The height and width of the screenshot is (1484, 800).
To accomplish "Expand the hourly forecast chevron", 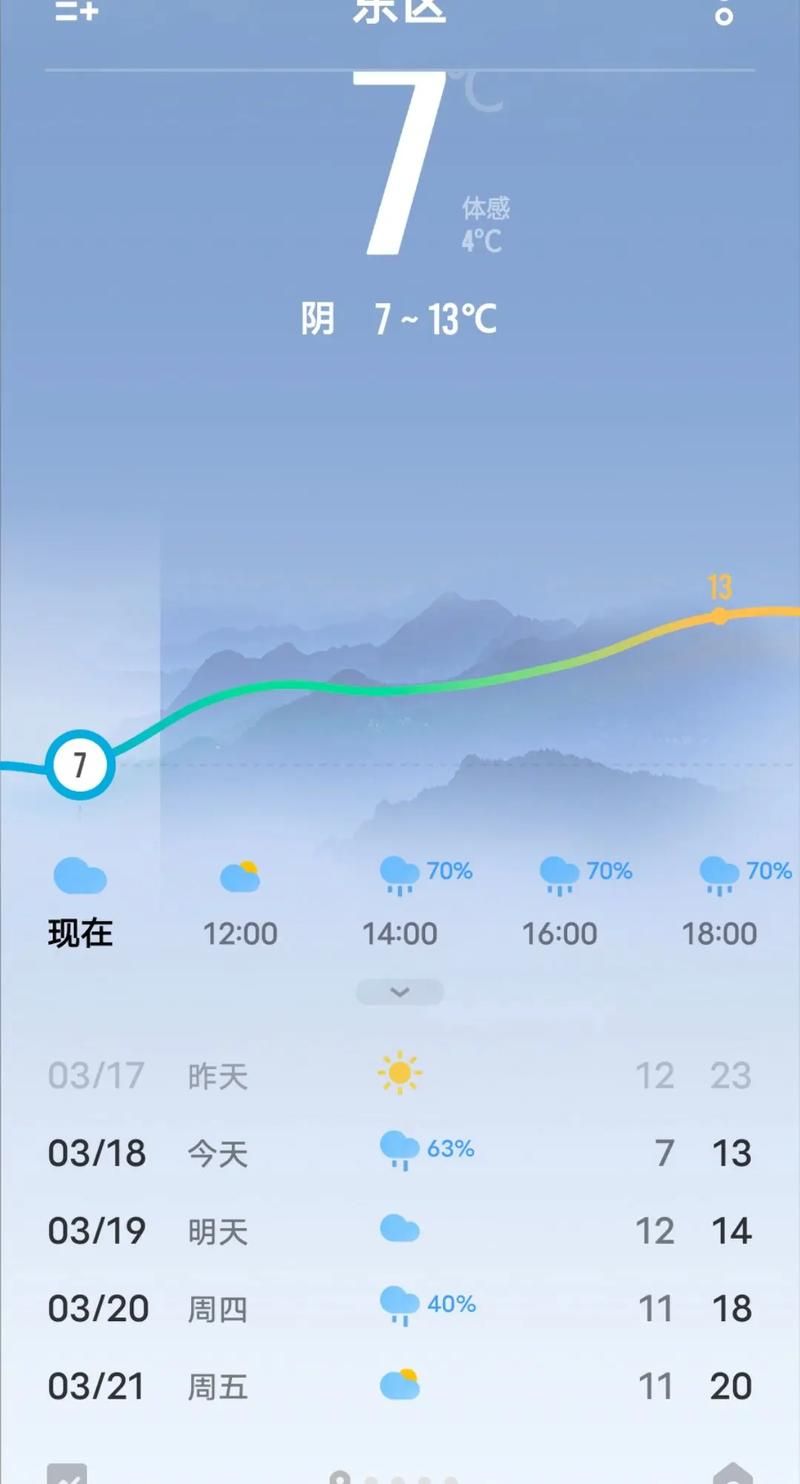I will tap(399, 992).
